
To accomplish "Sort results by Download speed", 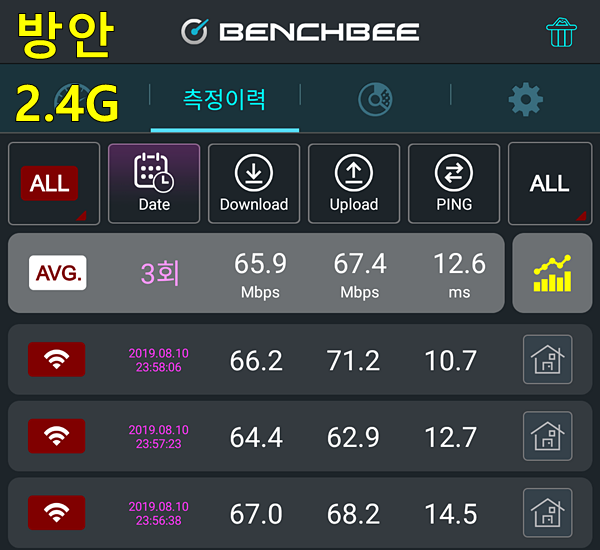I will tap(254, 183).
